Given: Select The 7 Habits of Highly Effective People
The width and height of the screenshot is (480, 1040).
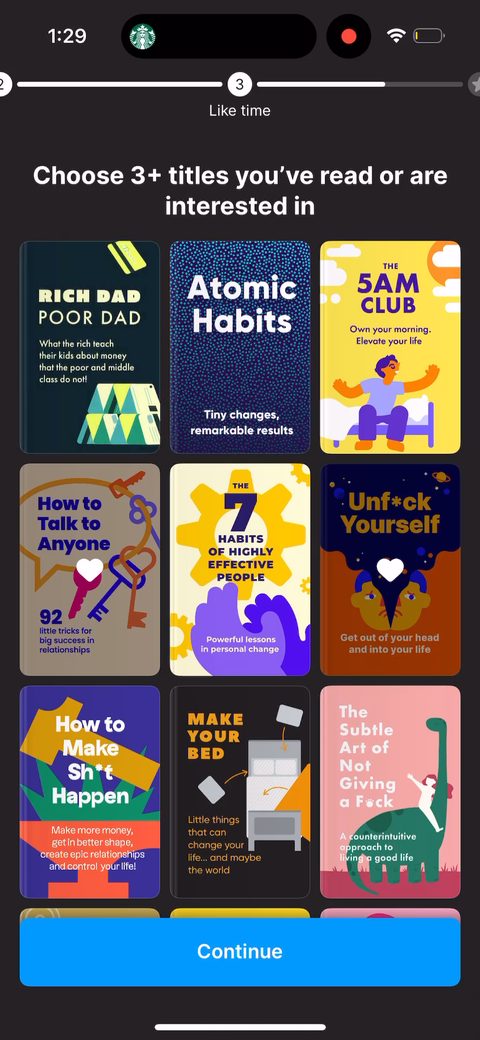Looking at the screenshot, I should [240, 569].
